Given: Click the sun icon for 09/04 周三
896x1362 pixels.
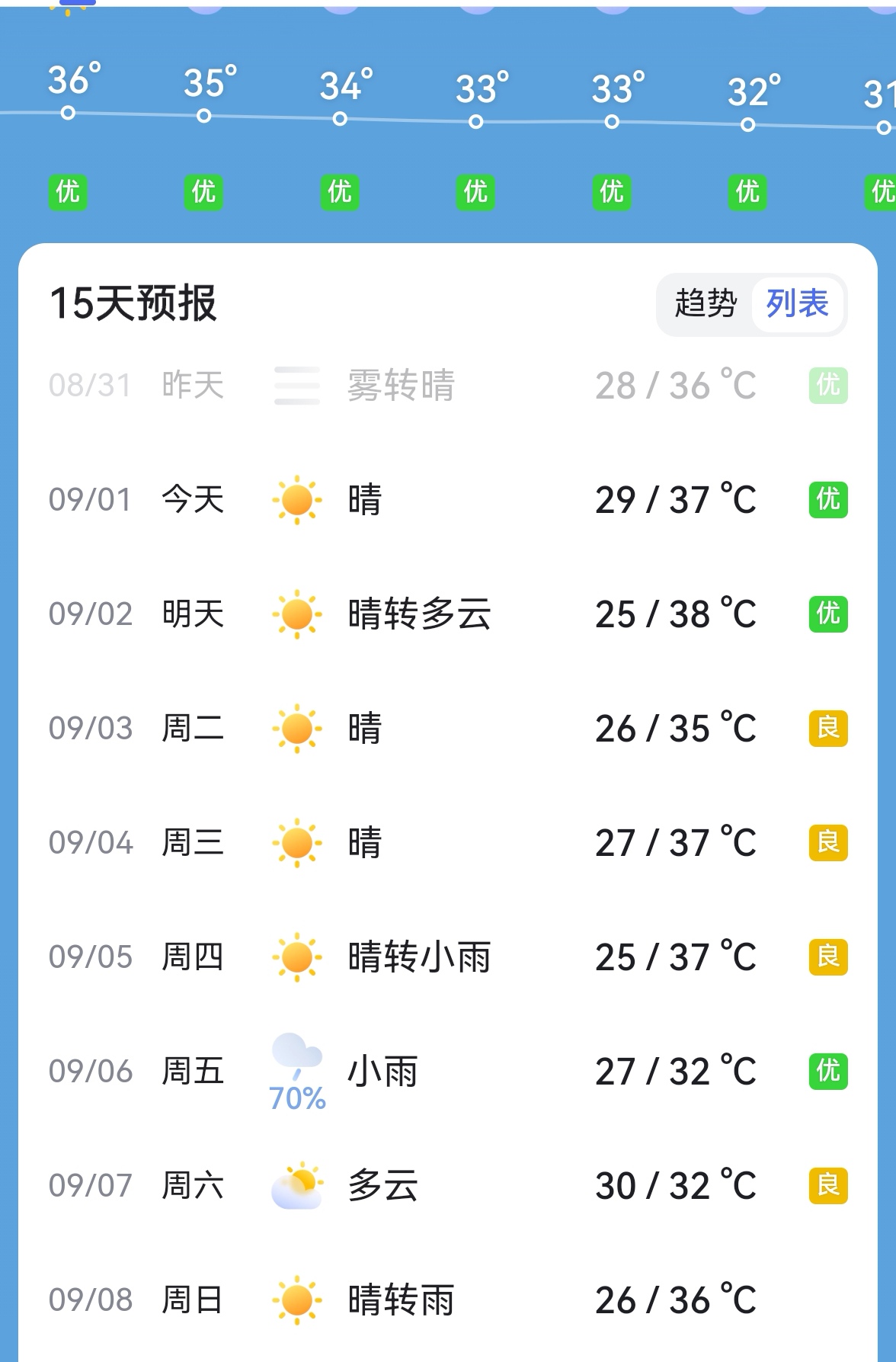Looking at the screenshot, I should coord(297,841).
